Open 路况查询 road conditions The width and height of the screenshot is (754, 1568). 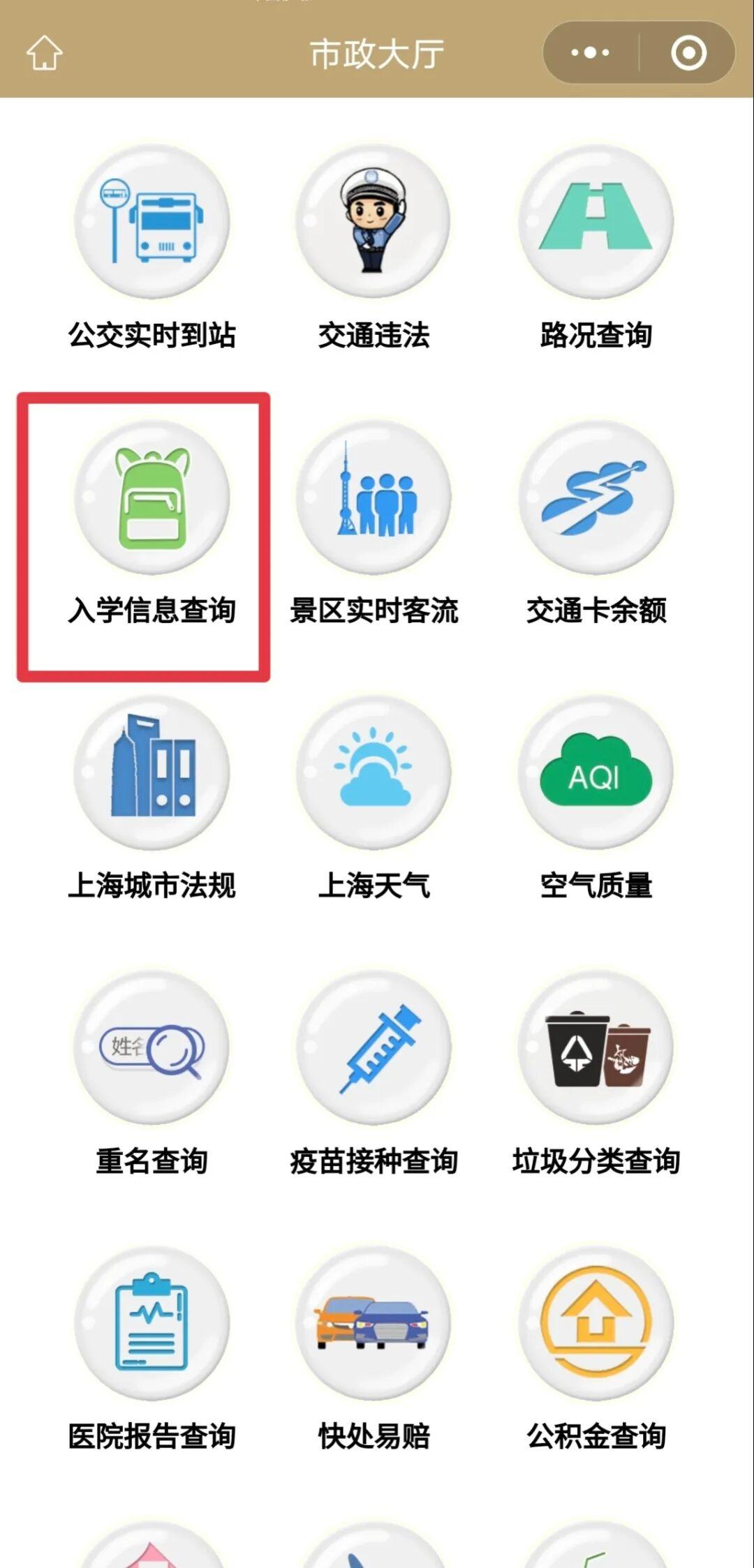pyautogui.click(x=596, y=222)
